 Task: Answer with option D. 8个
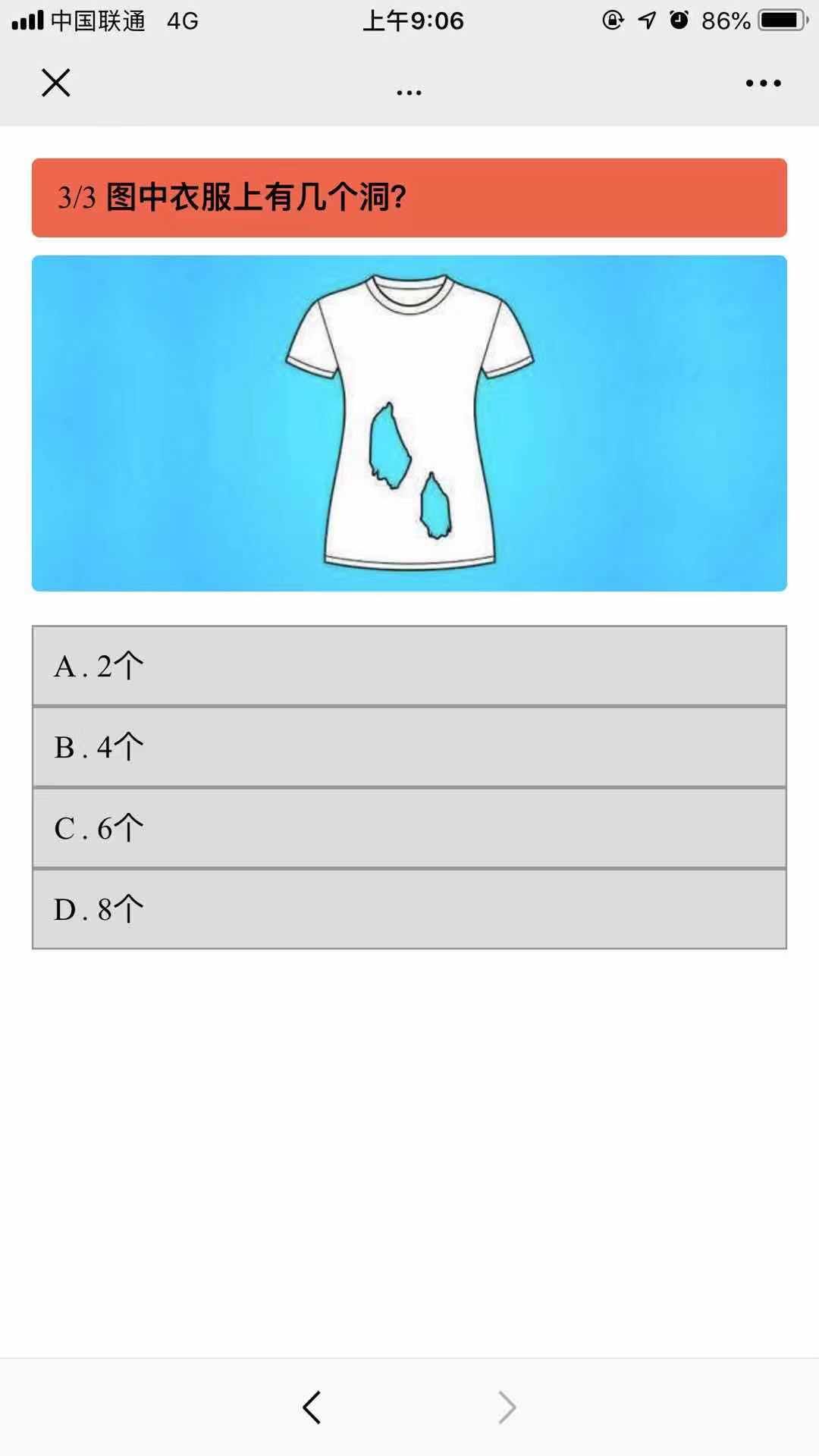click(409, 909)
